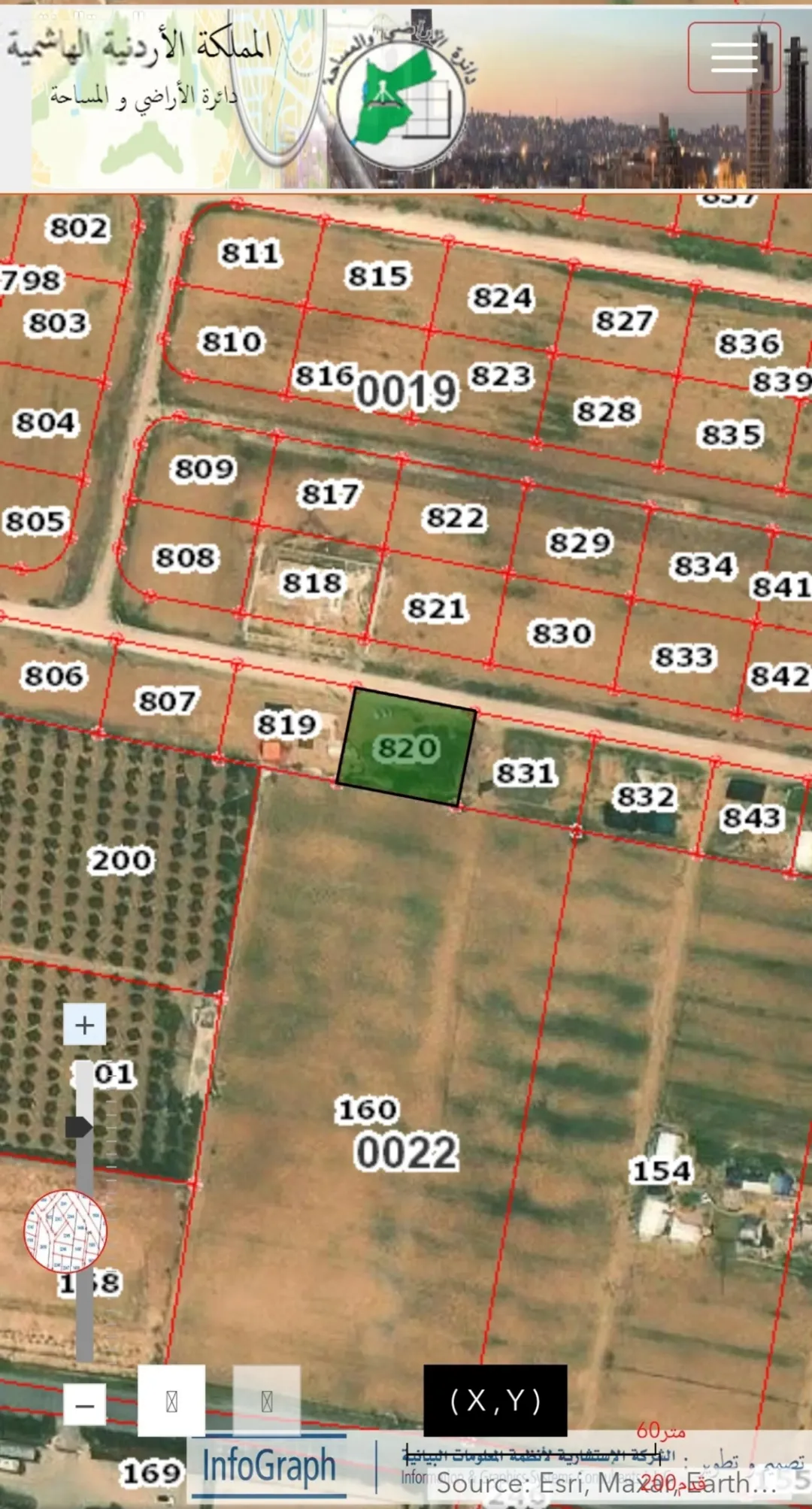Select highlighted parcel 820
Viewport: 812px width, 1509px height.
(406, 747)
